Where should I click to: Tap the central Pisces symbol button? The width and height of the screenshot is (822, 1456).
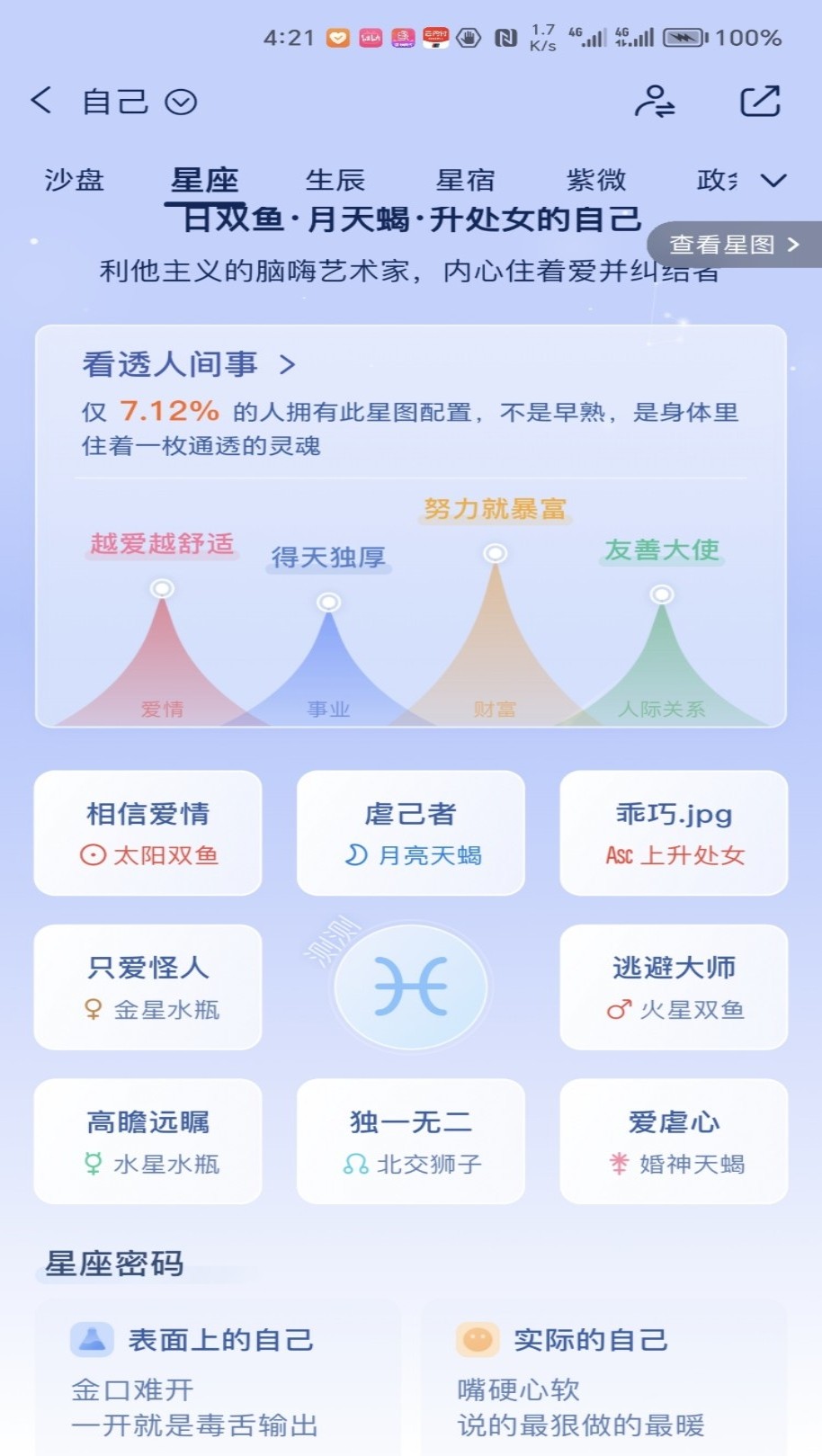[x=411, y=987]
